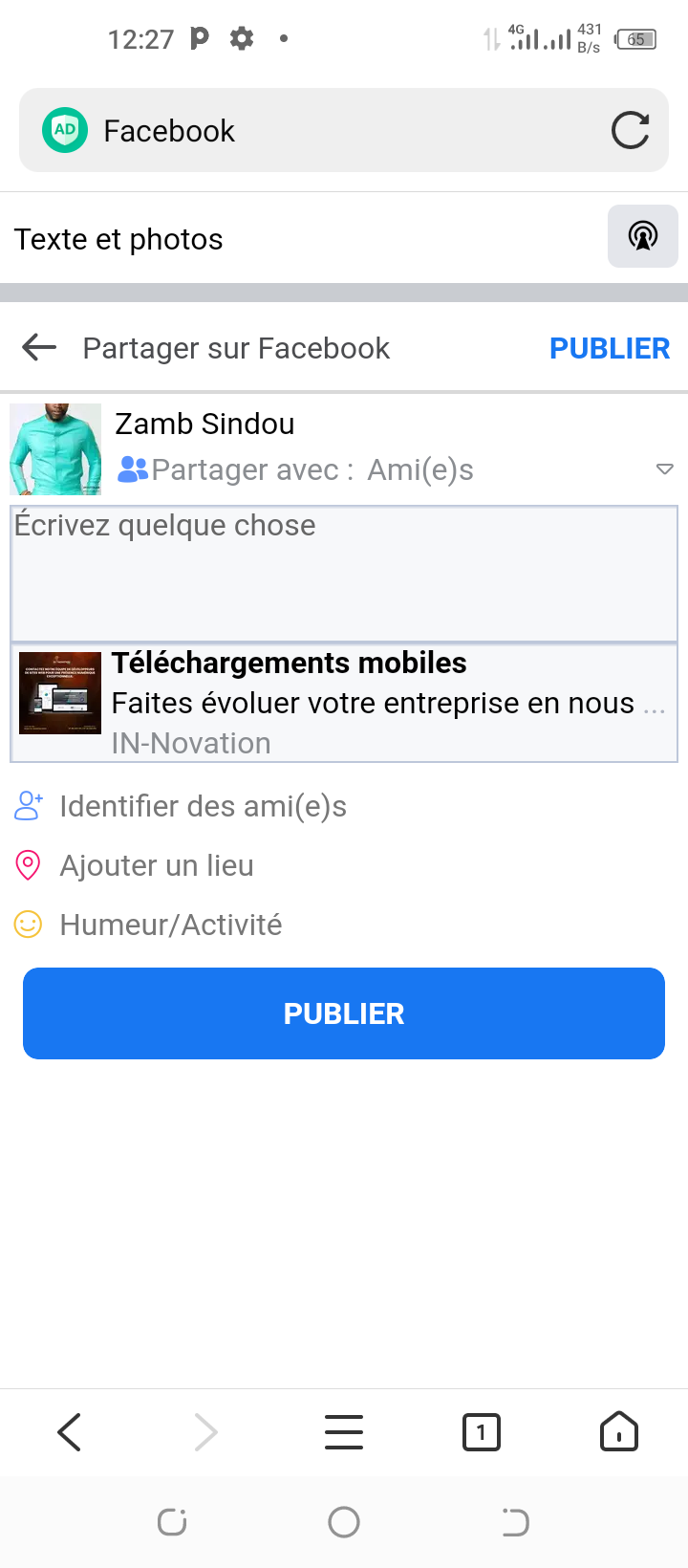Open Humeur/Activité option
Viewport: 688px width, 1568px height.
click(170, 925)
